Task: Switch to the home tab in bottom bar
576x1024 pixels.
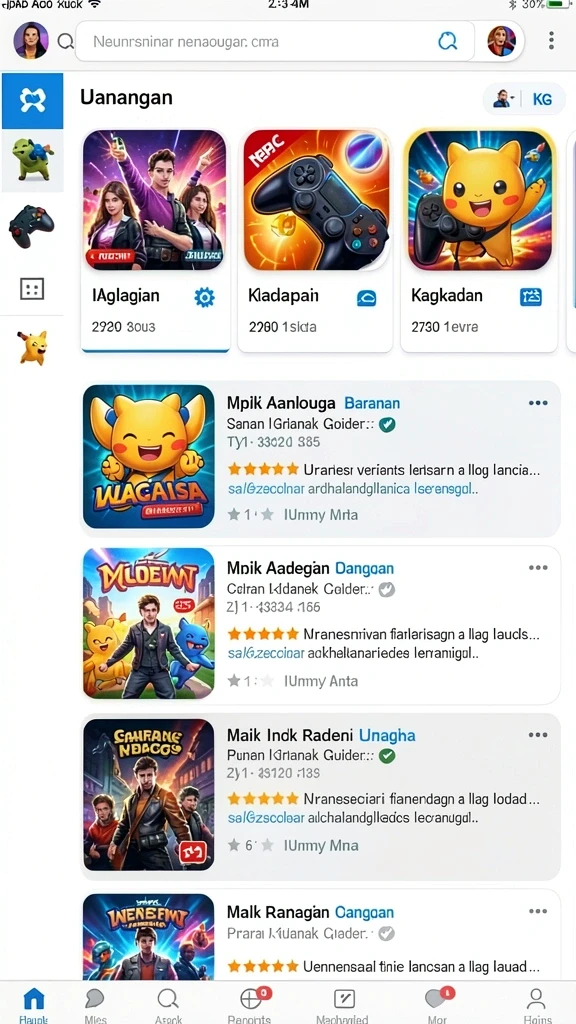Action: (33, 1004)
